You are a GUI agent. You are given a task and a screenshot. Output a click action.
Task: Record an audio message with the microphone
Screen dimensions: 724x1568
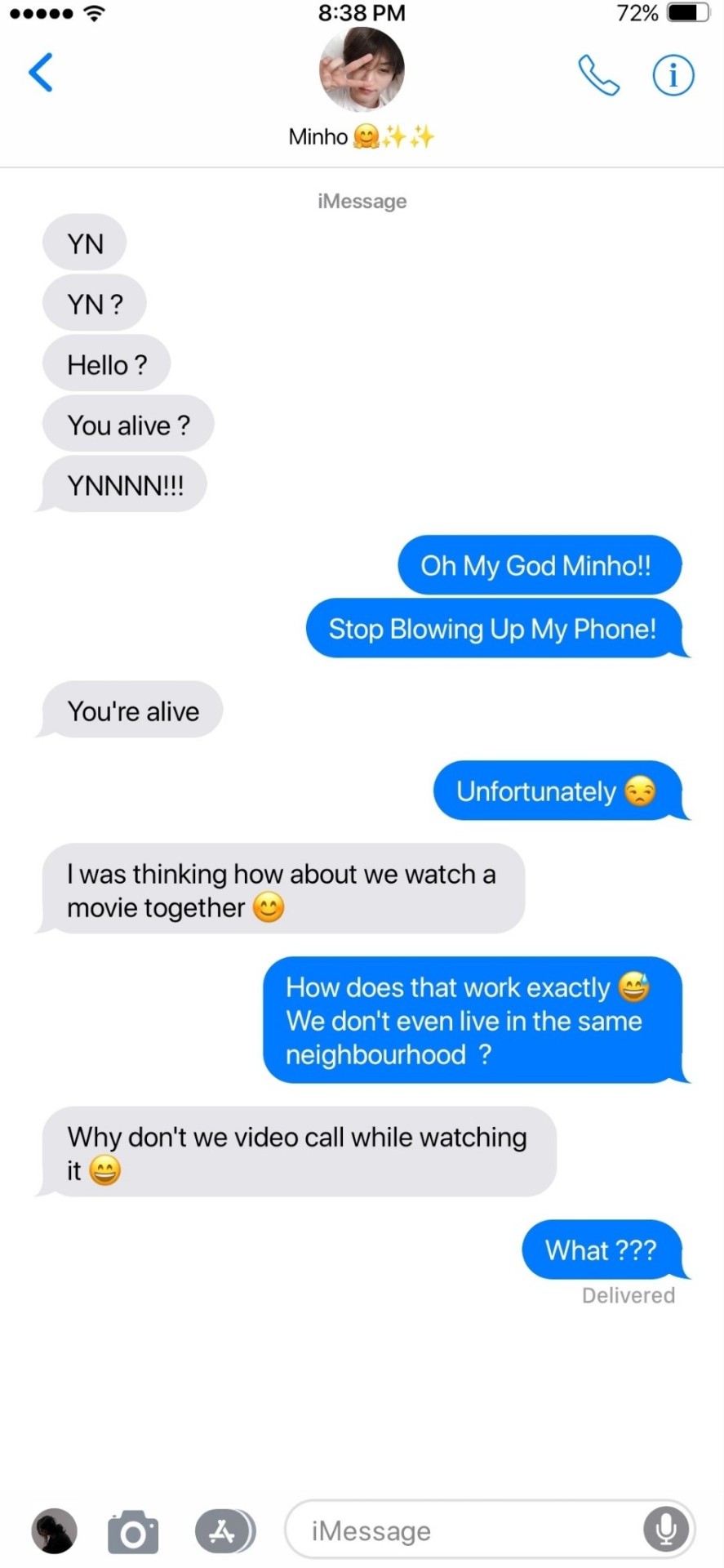(665, 1530)
